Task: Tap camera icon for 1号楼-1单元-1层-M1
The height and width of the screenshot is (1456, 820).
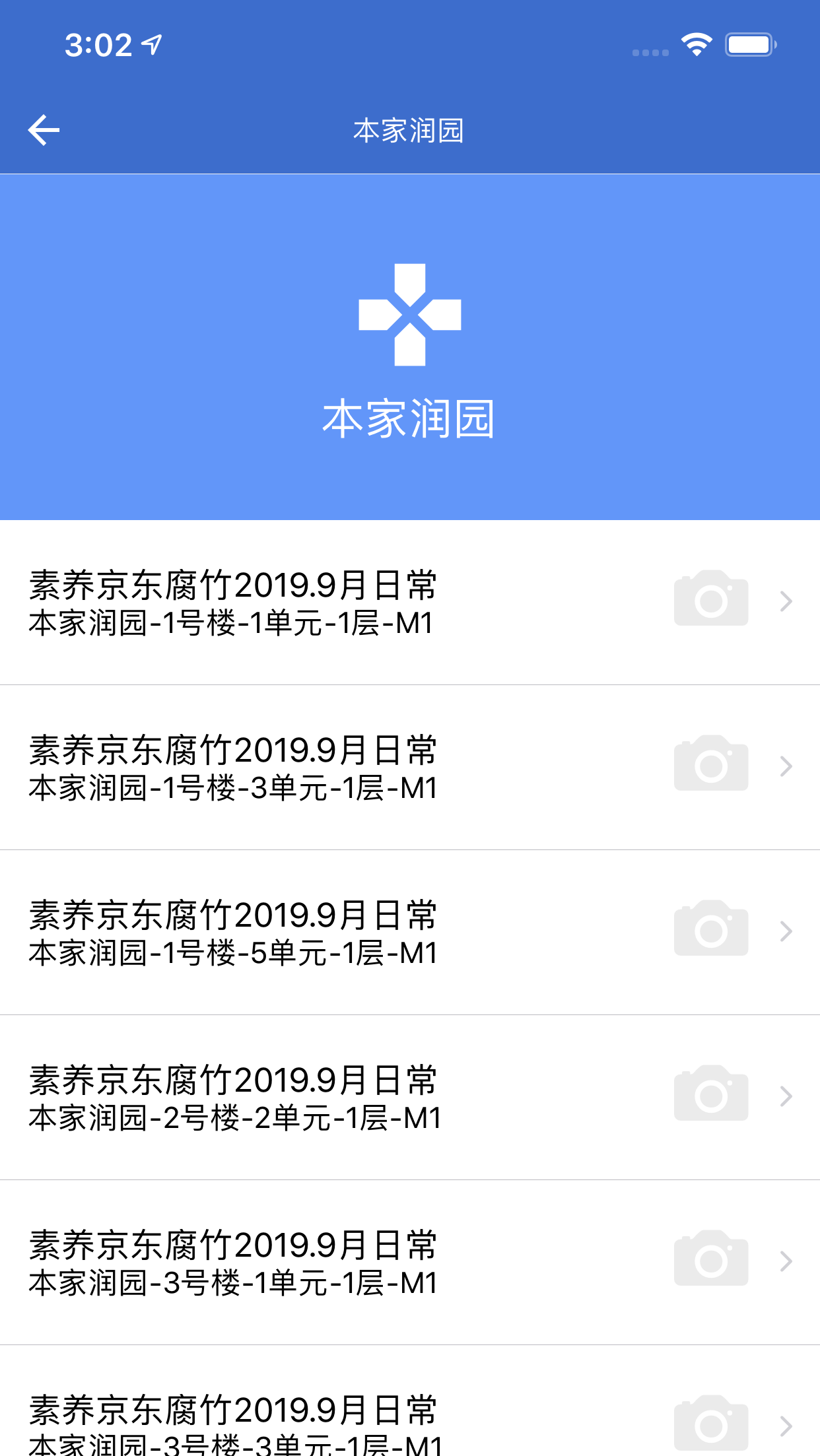Action: click(711, 599)
